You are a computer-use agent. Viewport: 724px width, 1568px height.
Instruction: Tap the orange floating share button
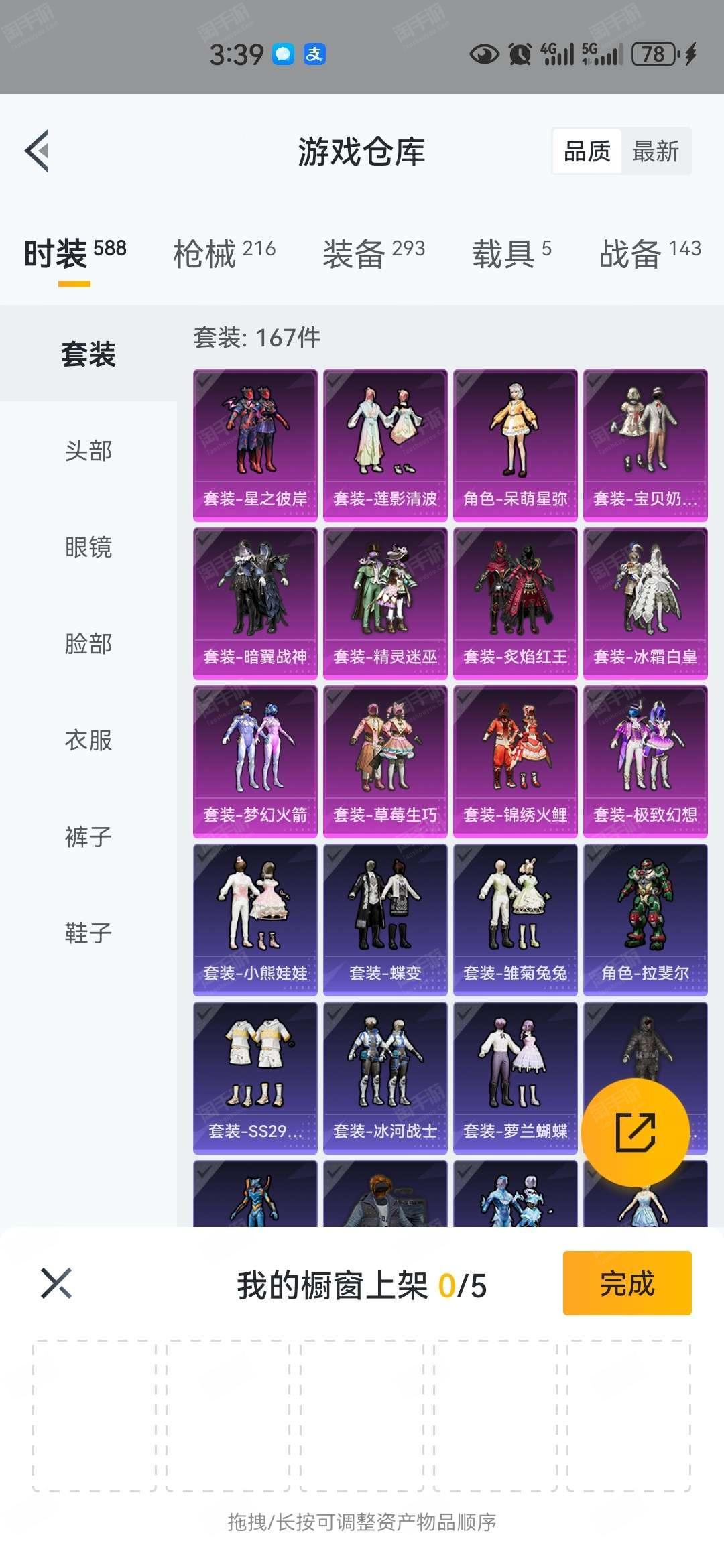pos(635,1132)
